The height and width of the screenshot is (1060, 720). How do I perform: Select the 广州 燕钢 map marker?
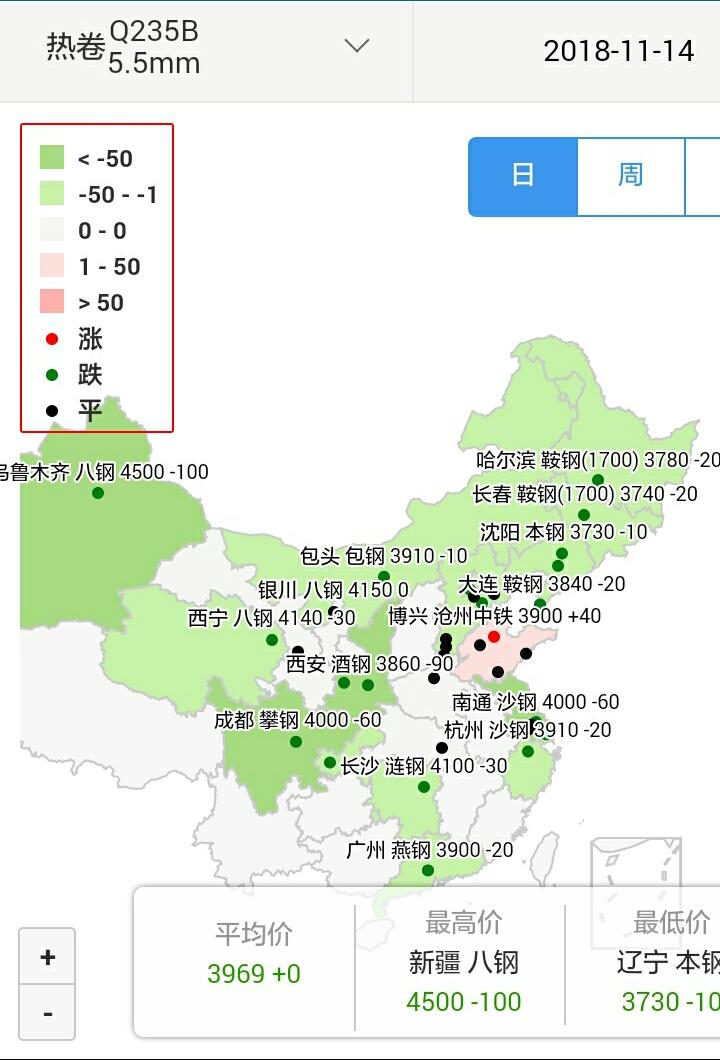pyautogui.click(x=428, y=870)
